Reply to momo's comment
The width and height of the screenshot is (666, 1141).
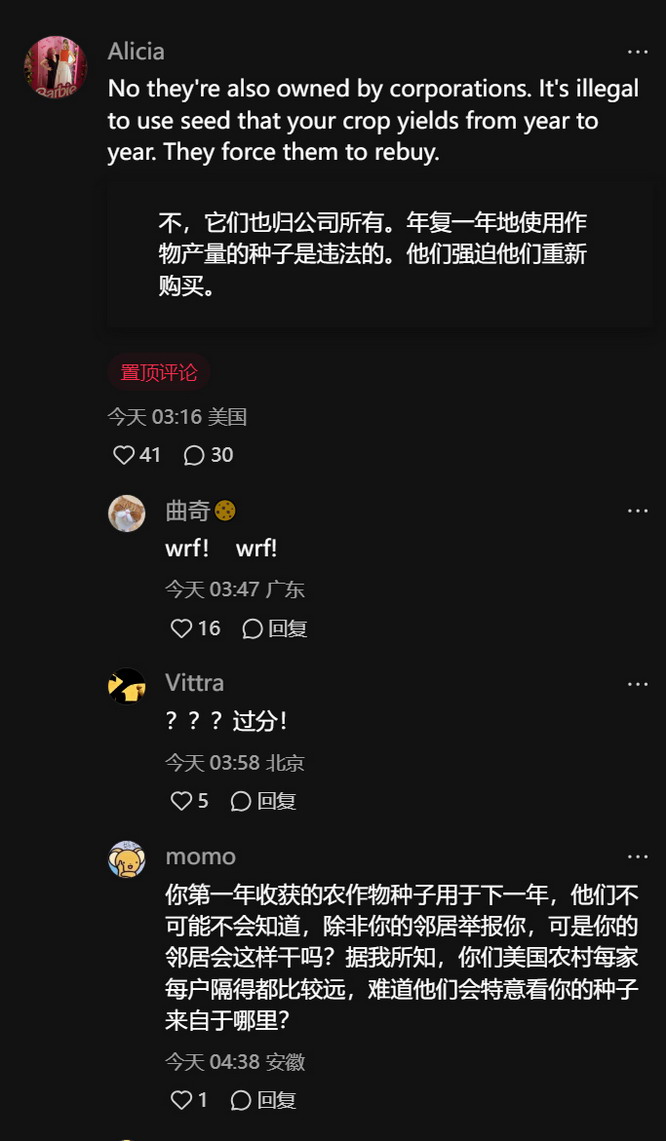263,1100
